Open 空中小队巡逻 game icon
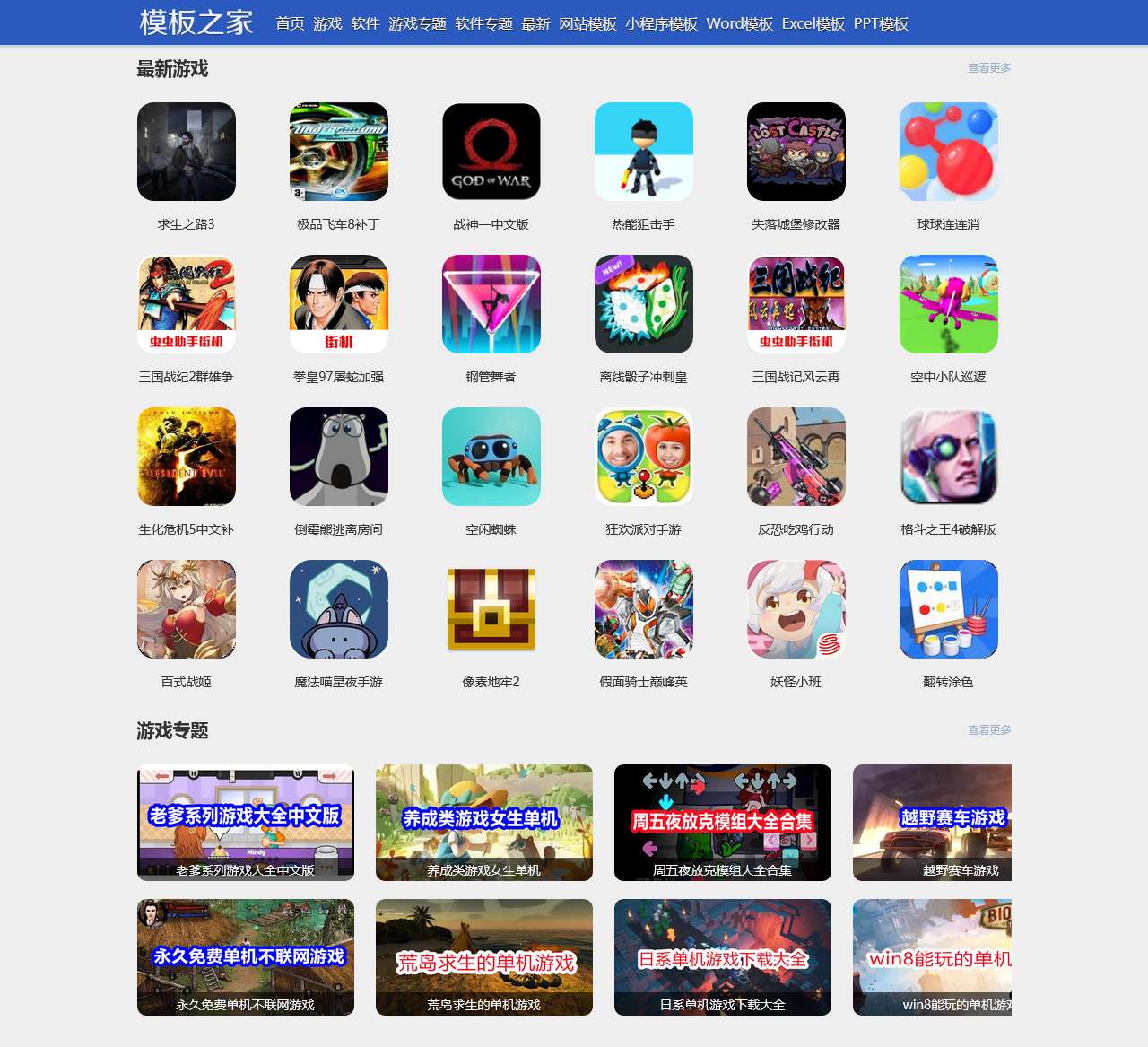Viewport: 1148px width, 1047px height. [x=949, y=304]
